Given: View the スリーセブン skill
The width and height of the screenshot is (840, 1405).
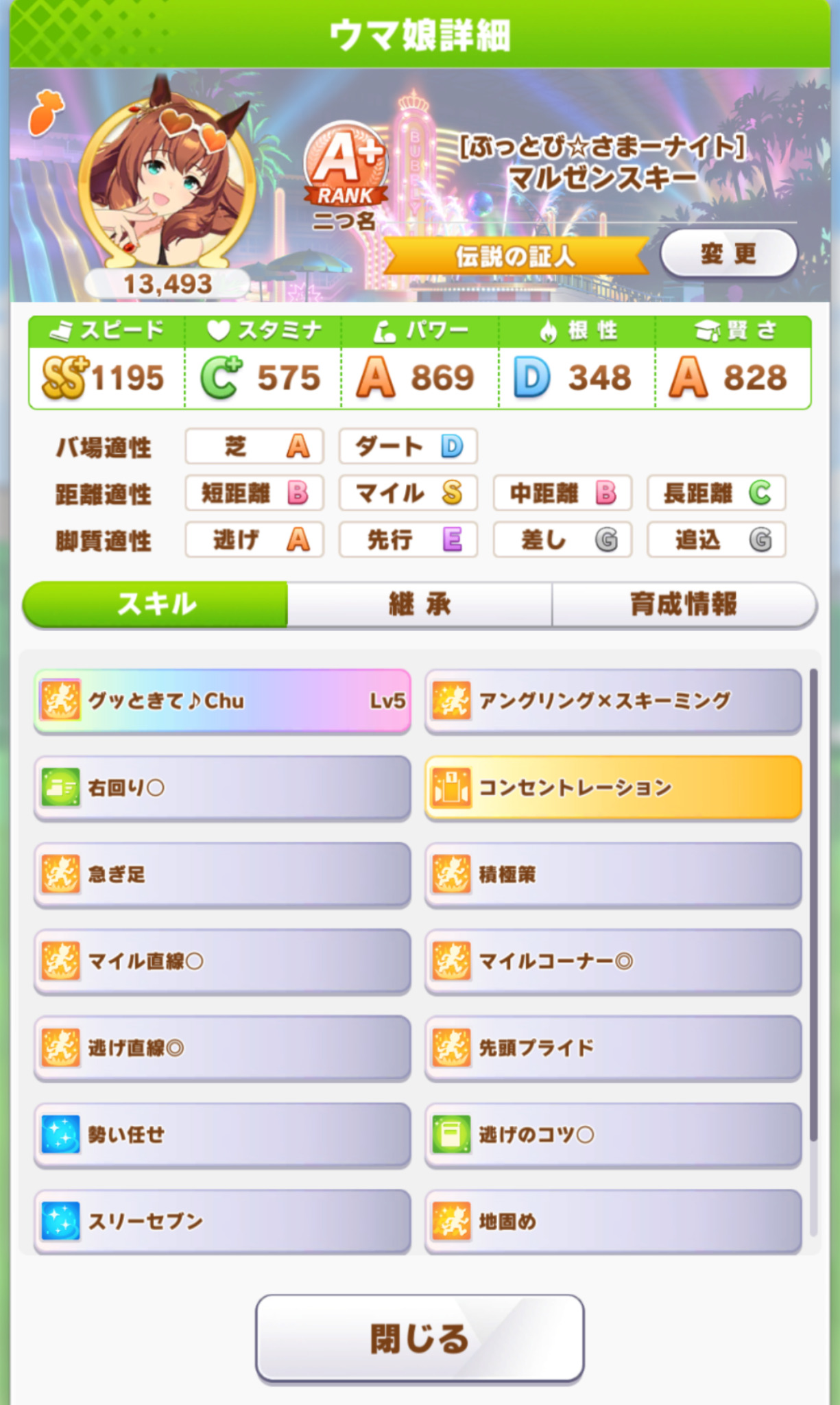Looking at the screenshot, I should (222, 1221).
